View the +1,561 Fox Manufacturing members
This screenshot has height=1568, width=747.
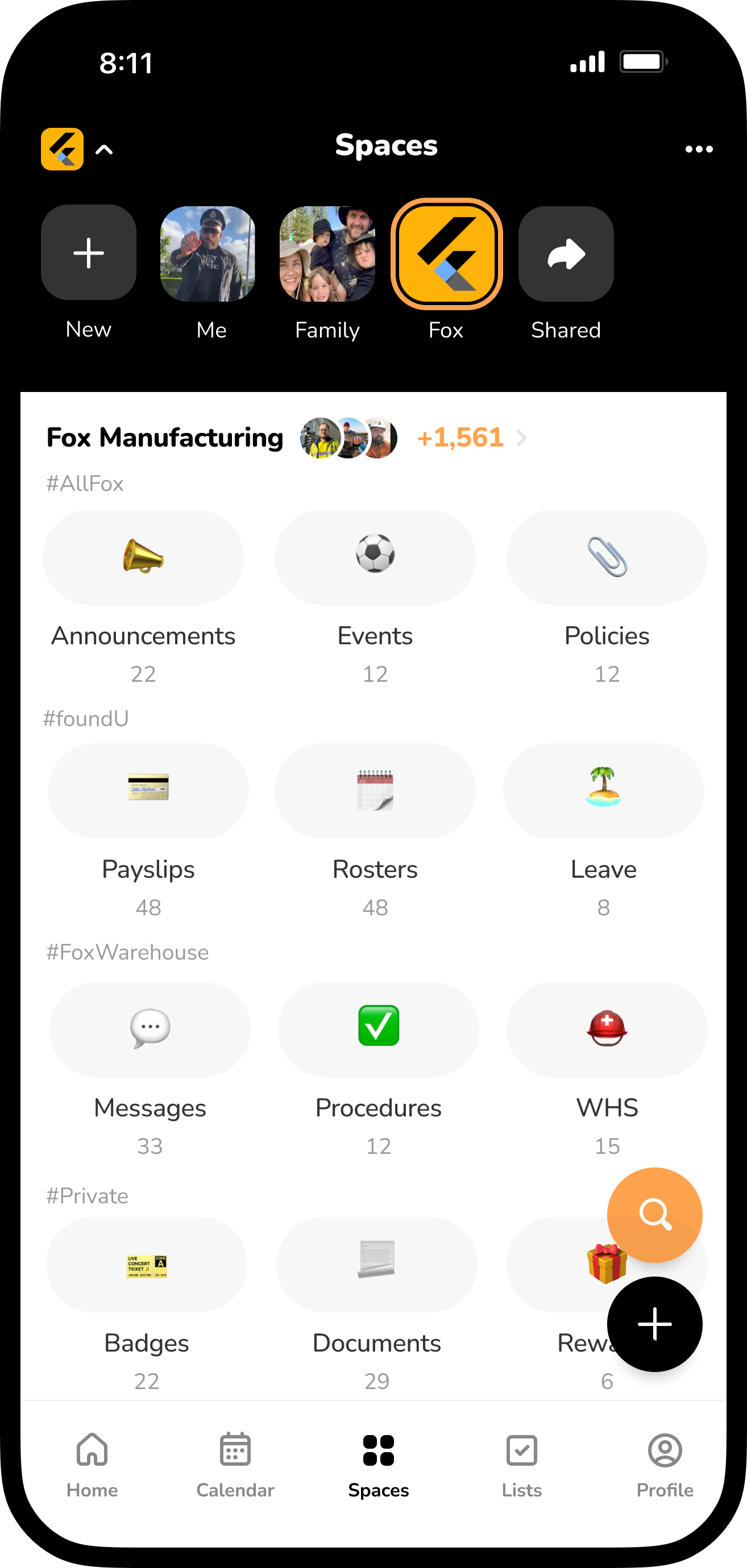coord(470,437)
